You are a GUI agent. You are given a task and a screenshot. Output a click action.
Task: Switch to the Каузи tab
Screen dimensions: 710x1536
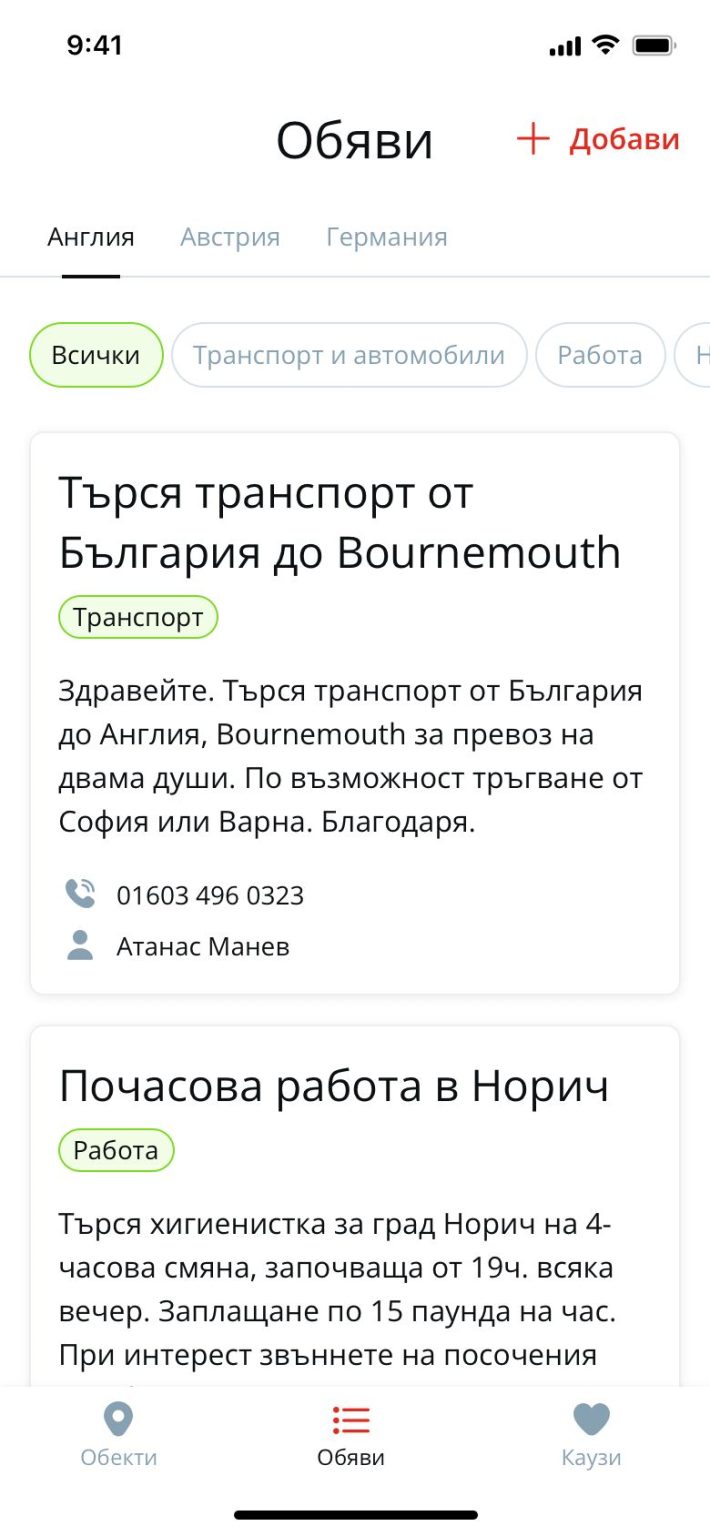[x=591, y=1435]
